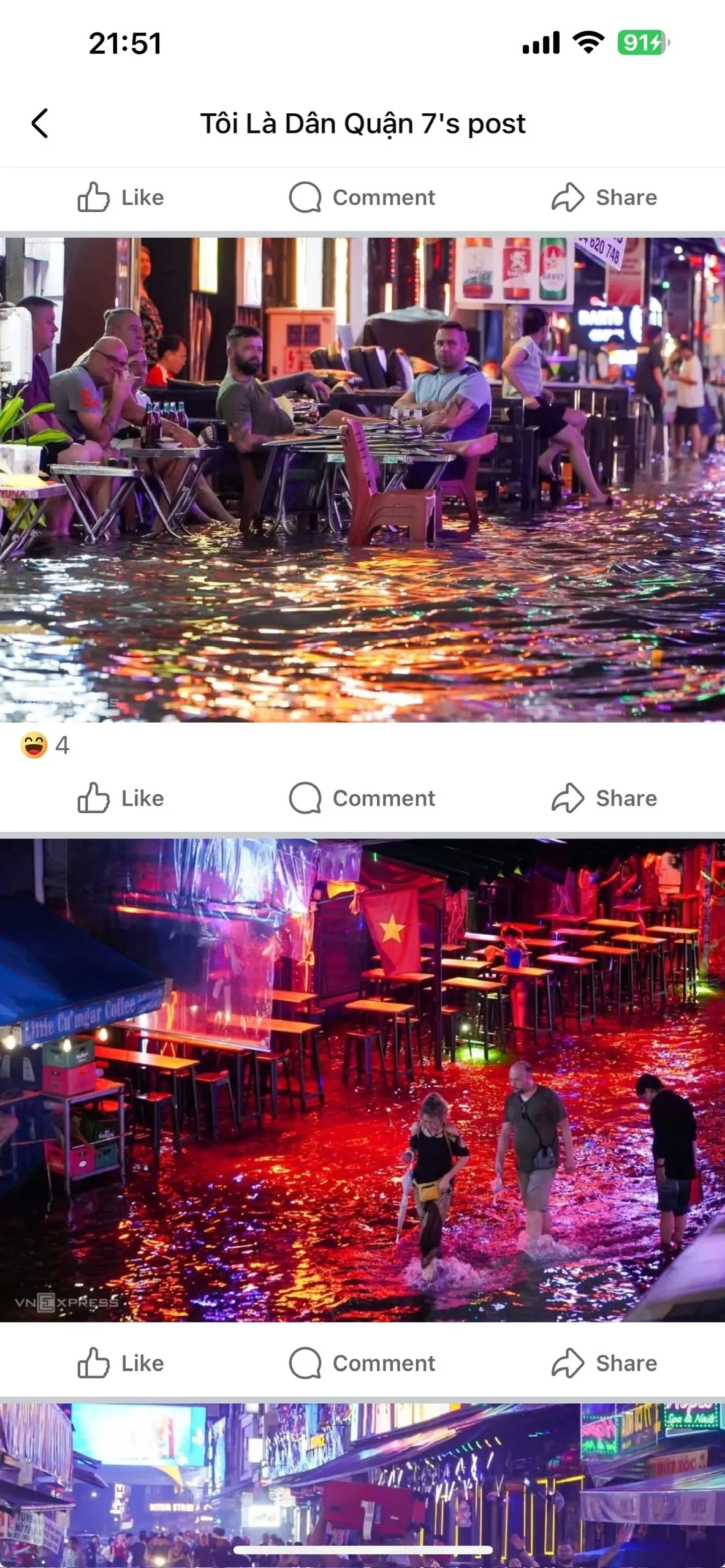Tap Like in the row just under the header
The width and height of the screenshot is (725, 1568).
[x=121, y=197]
